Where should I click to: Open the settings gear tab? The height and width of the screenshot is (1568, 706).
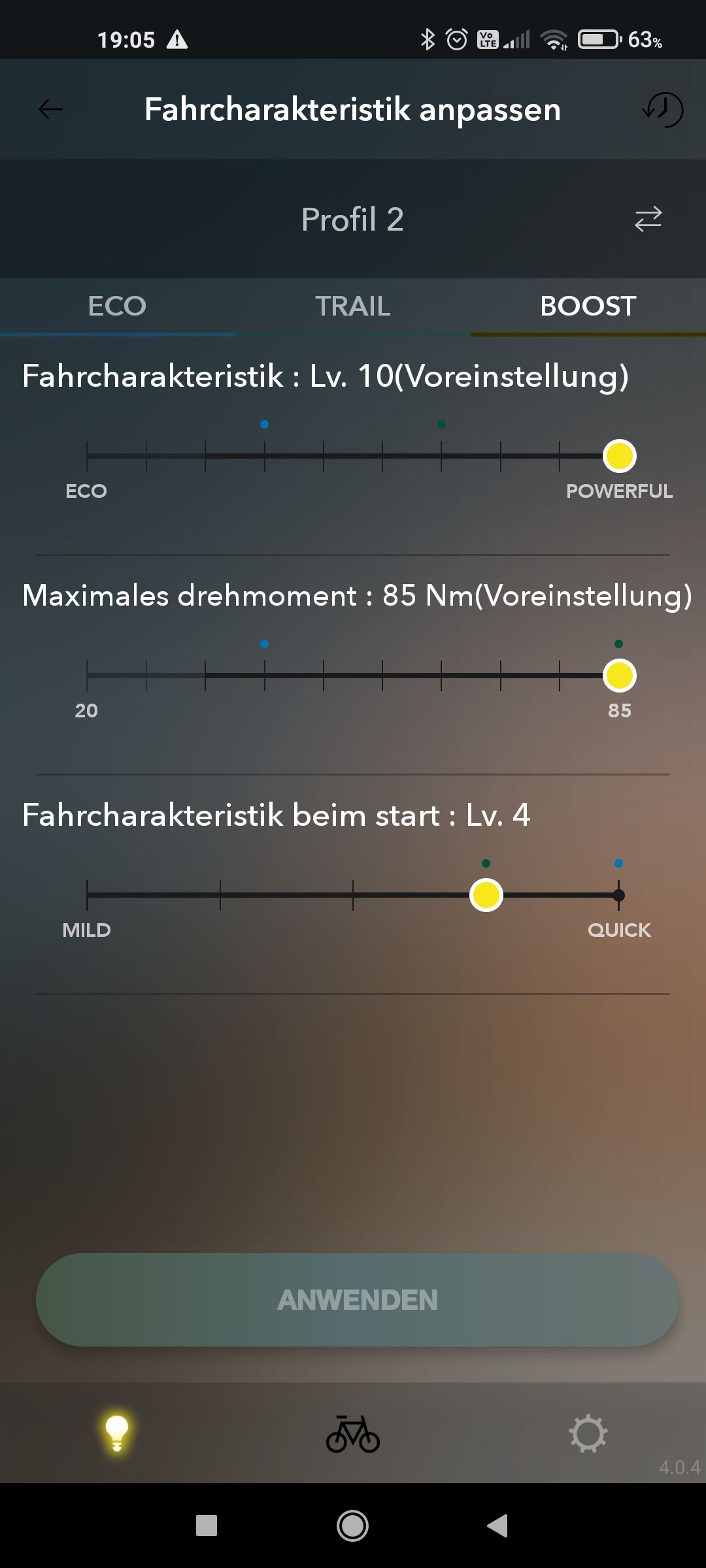pos(588,1433)
